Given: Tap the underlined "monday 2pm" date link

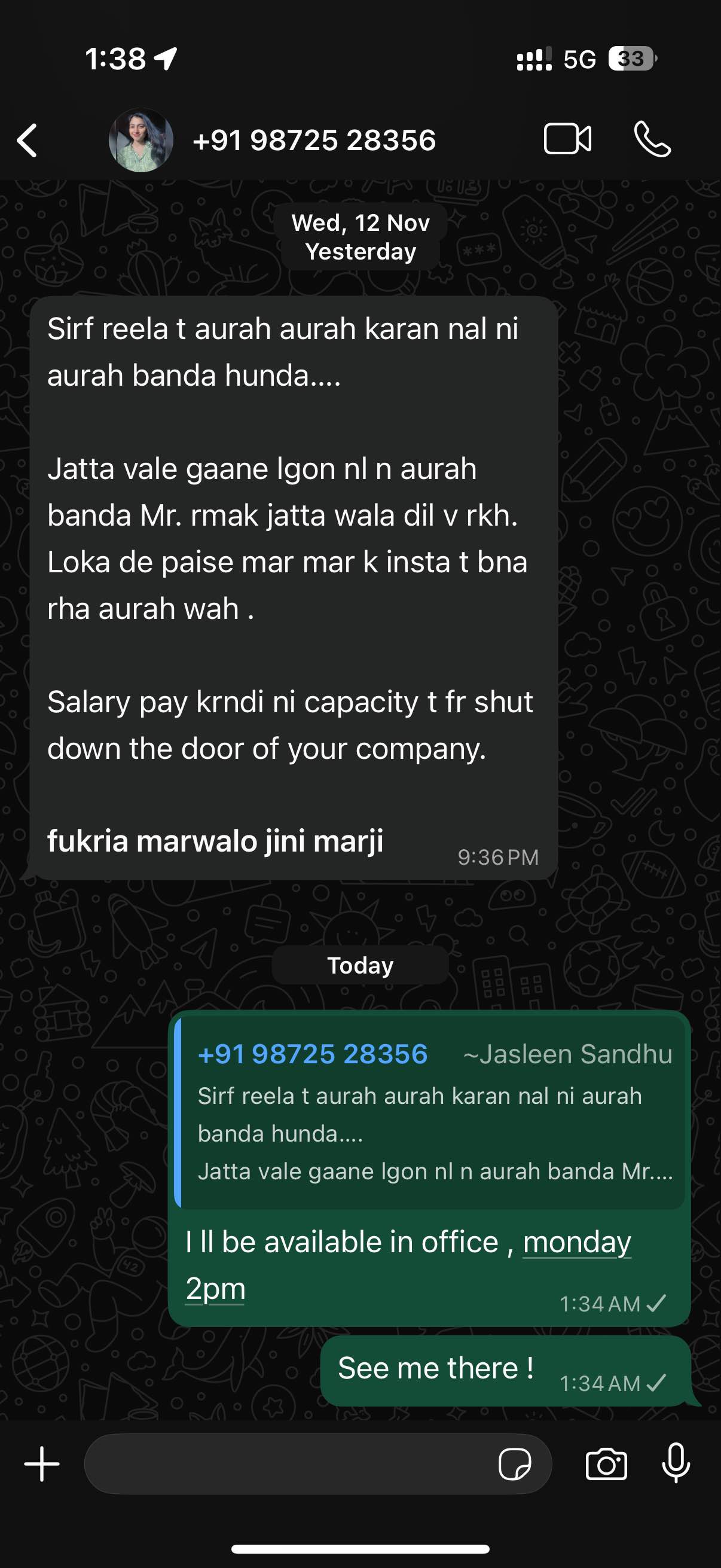Looking at the screenshot, I should pos(576,1242).
